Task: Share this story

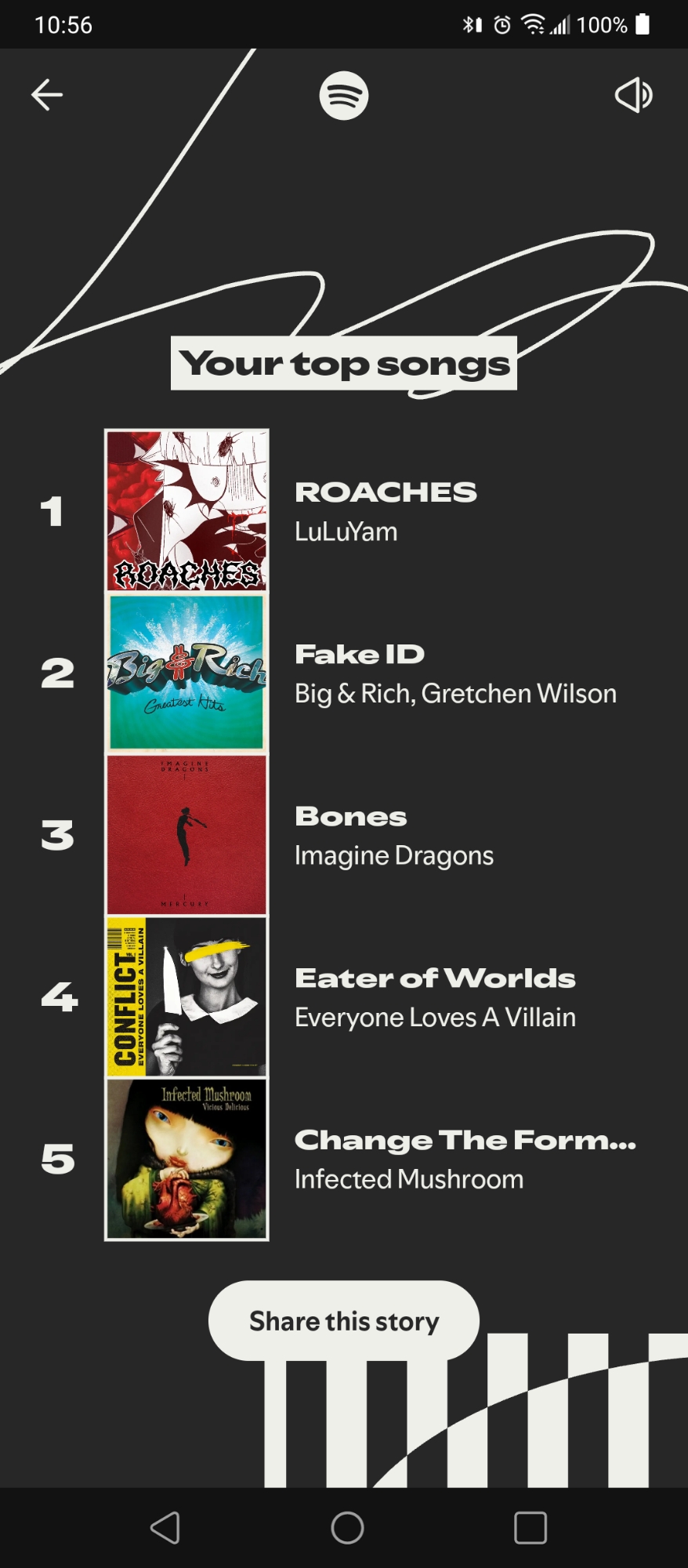Action: [x=344, y=1321]
